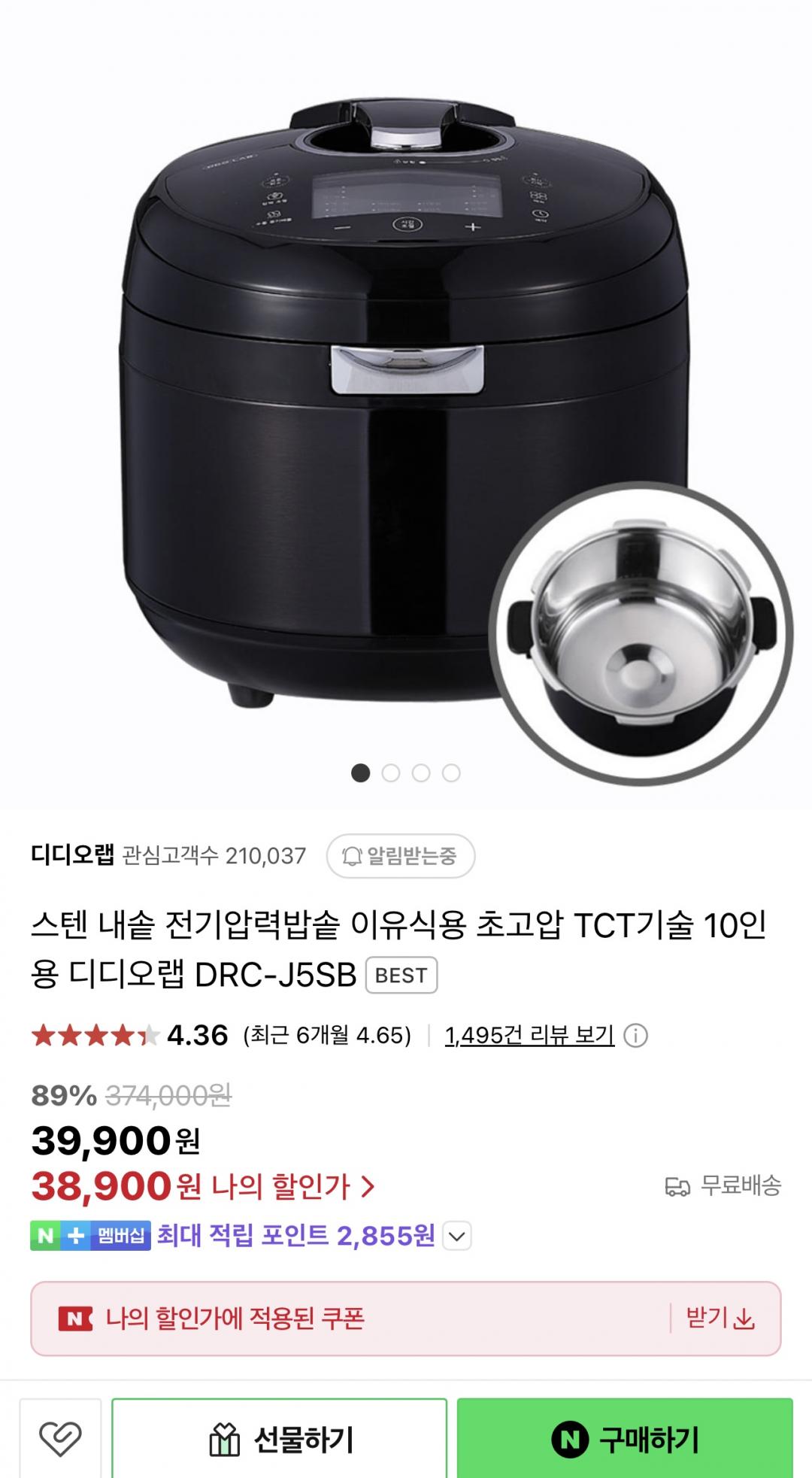This screenshot has width=812, height=1478.
Task: Add product to wishlist with heart icon
Action: (x=60, y=1439)
